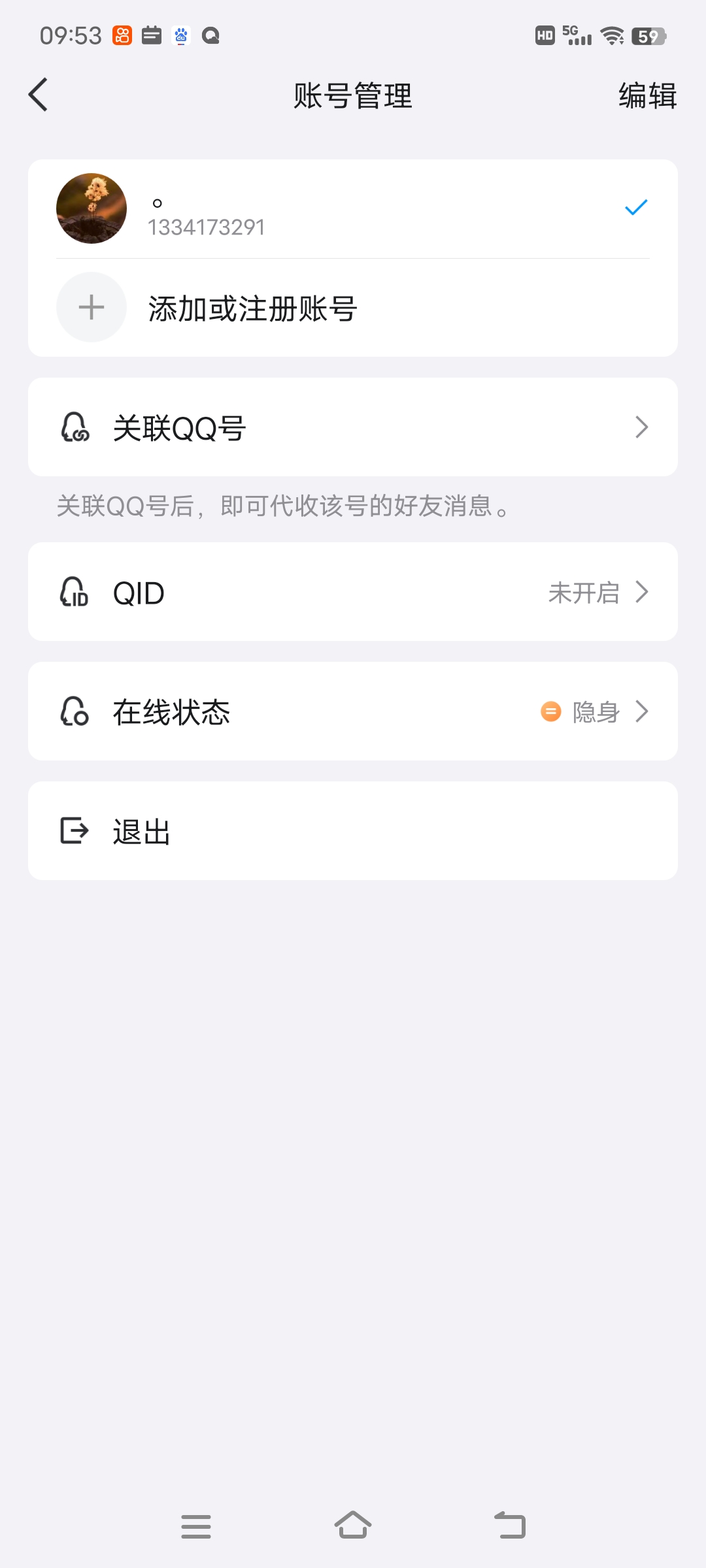Open recent apps from navigation bar
The image size is (706, 1568).
[196, 1526]
